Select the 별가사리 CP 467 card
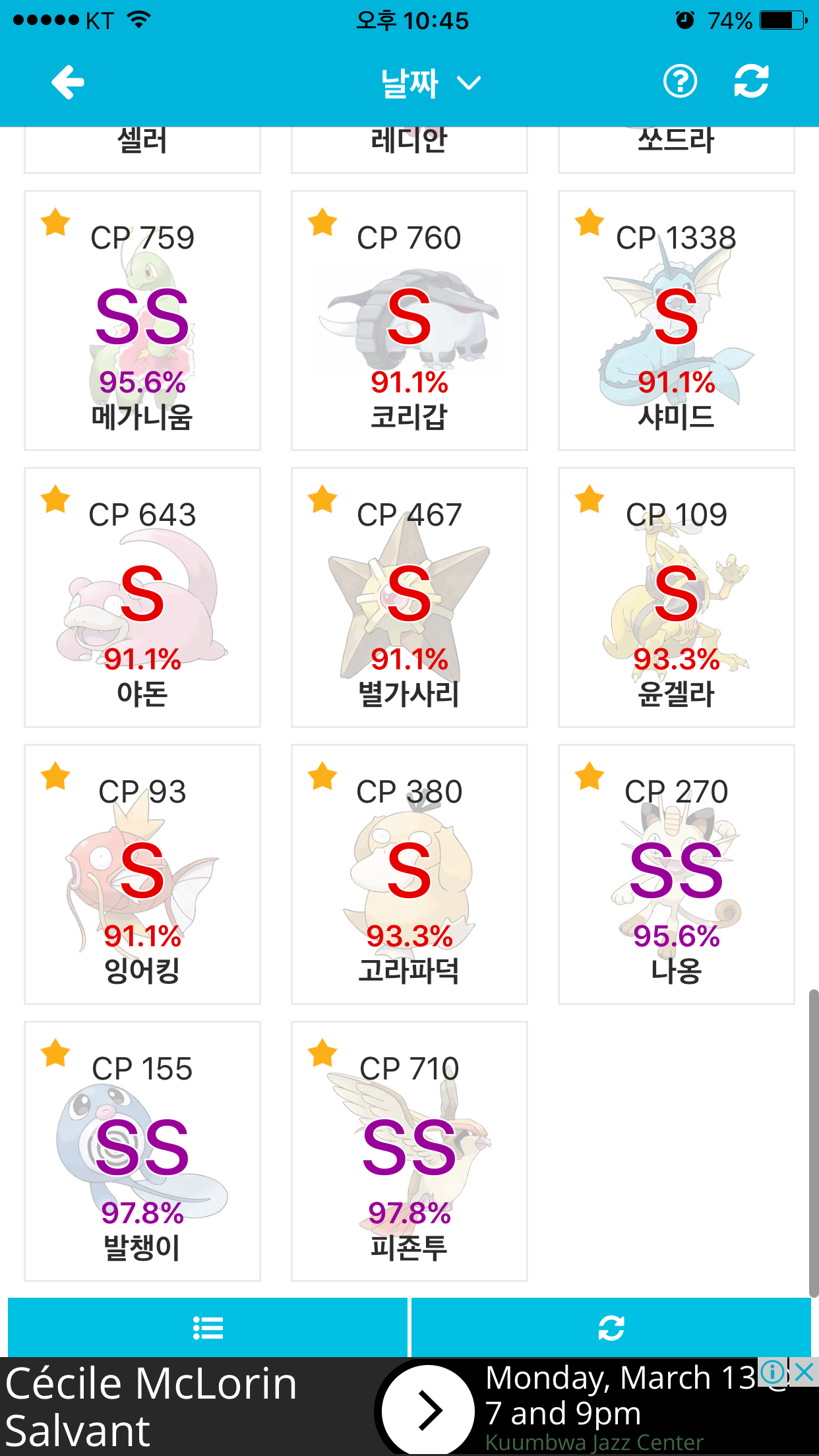 [409, 597]
